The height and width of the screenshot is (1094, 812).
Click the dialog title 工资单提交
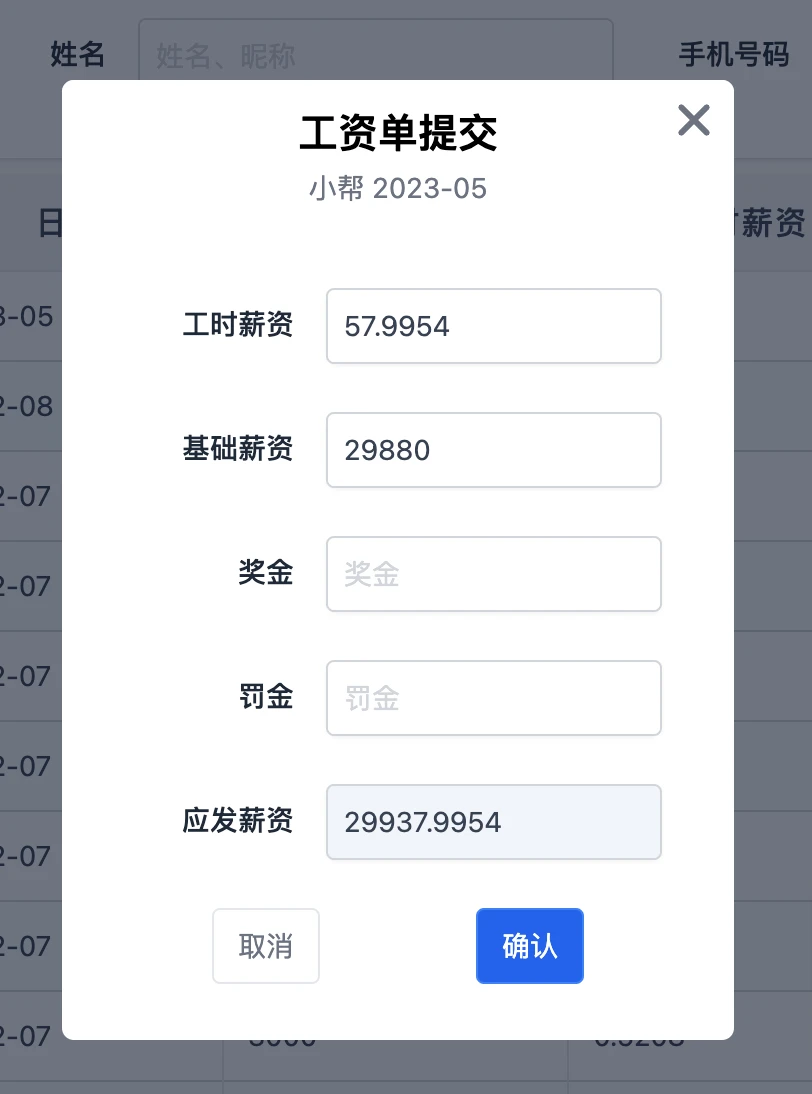399,133
